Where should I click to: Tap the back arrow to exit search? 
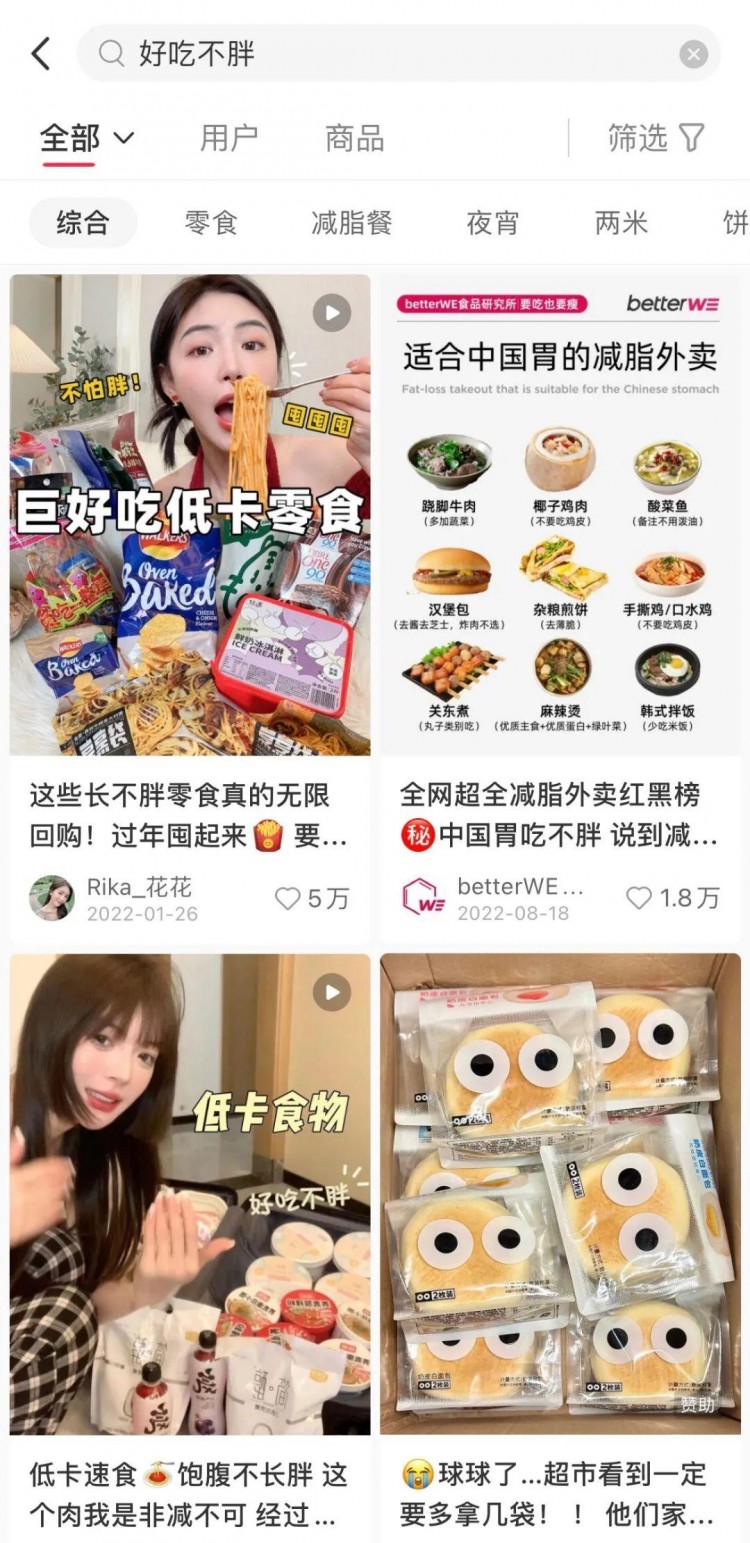point(40,53)
